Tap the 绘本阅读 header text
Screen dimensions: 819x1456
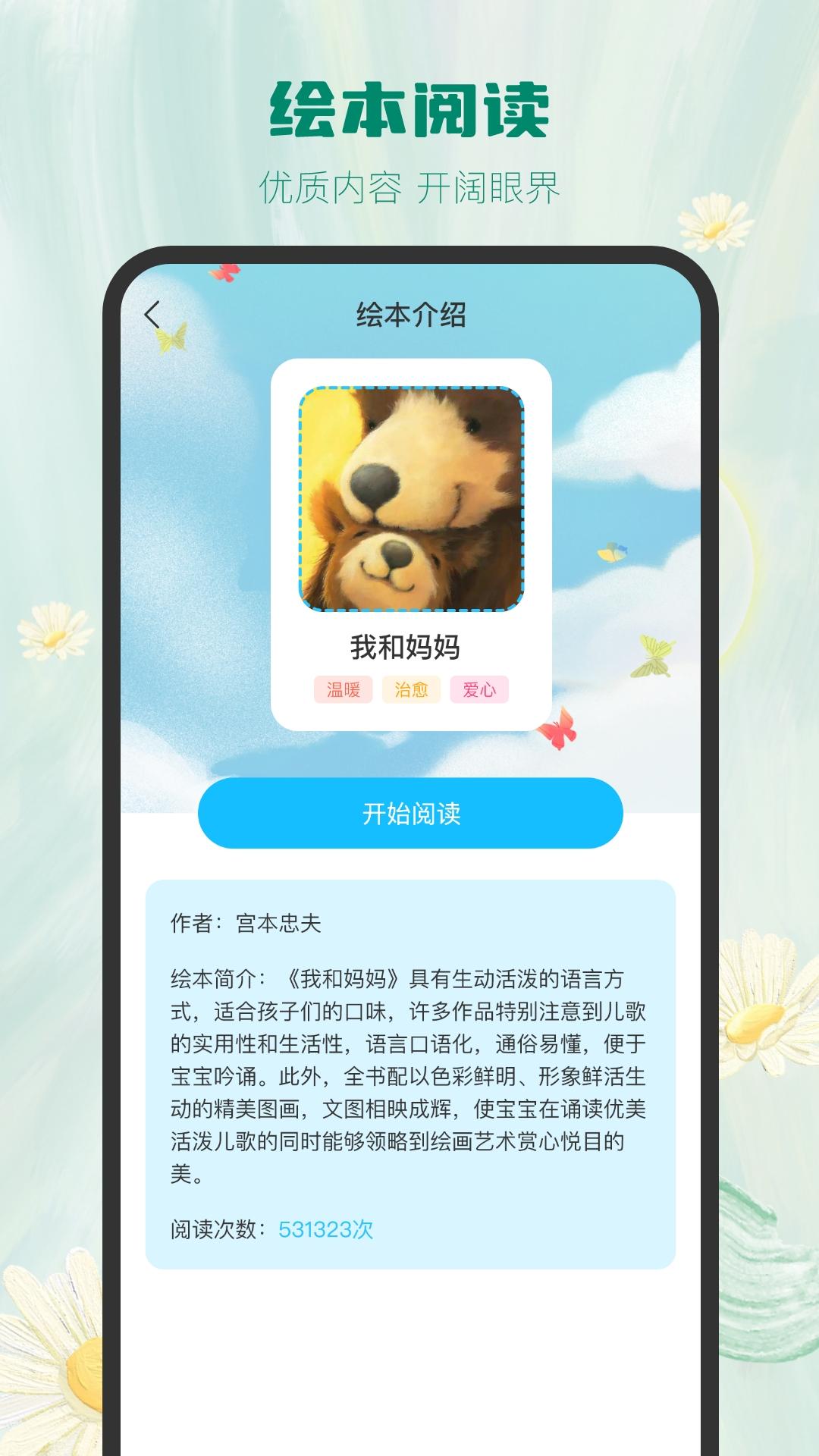(409, 106)
